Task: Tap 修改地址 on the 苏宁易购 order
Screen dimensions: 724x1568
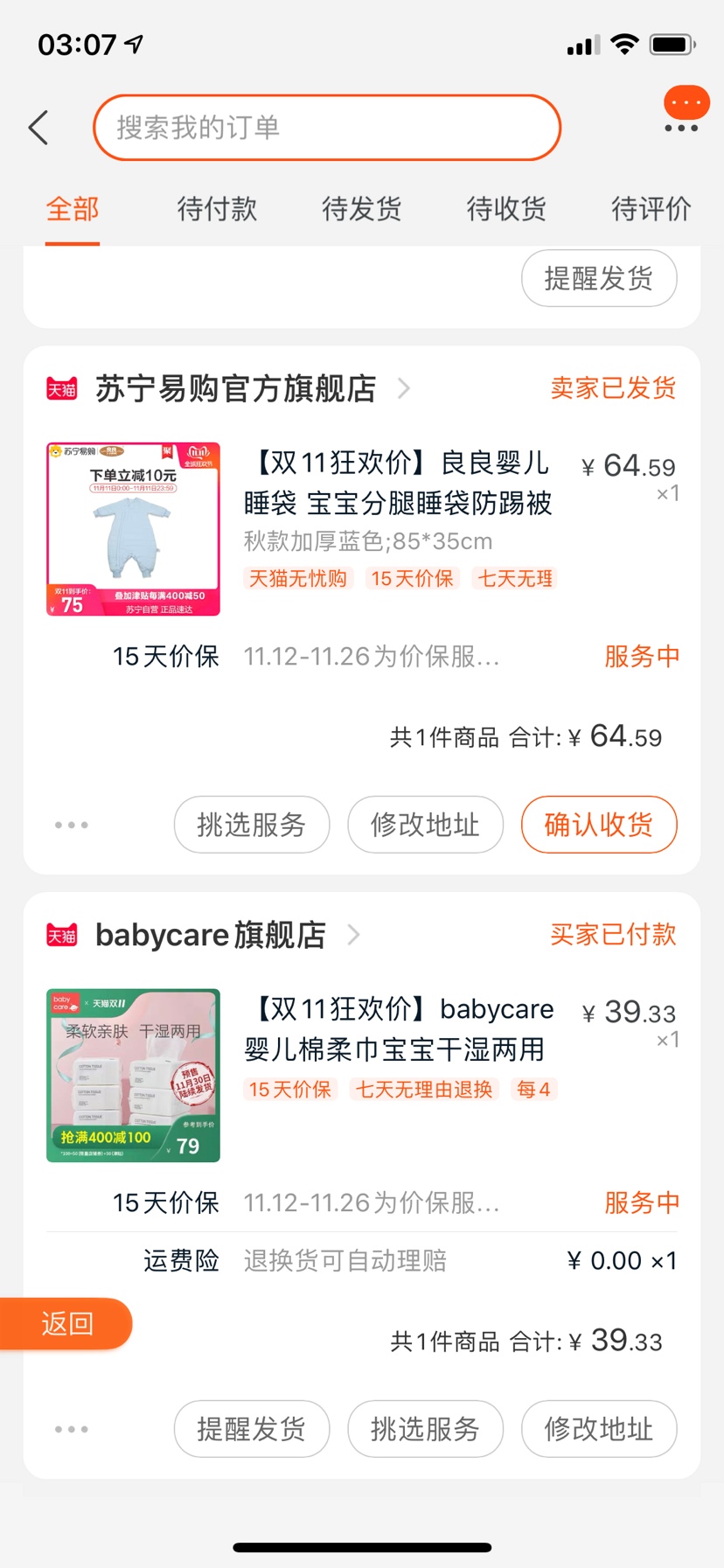Action: click(x=425, y=824)
